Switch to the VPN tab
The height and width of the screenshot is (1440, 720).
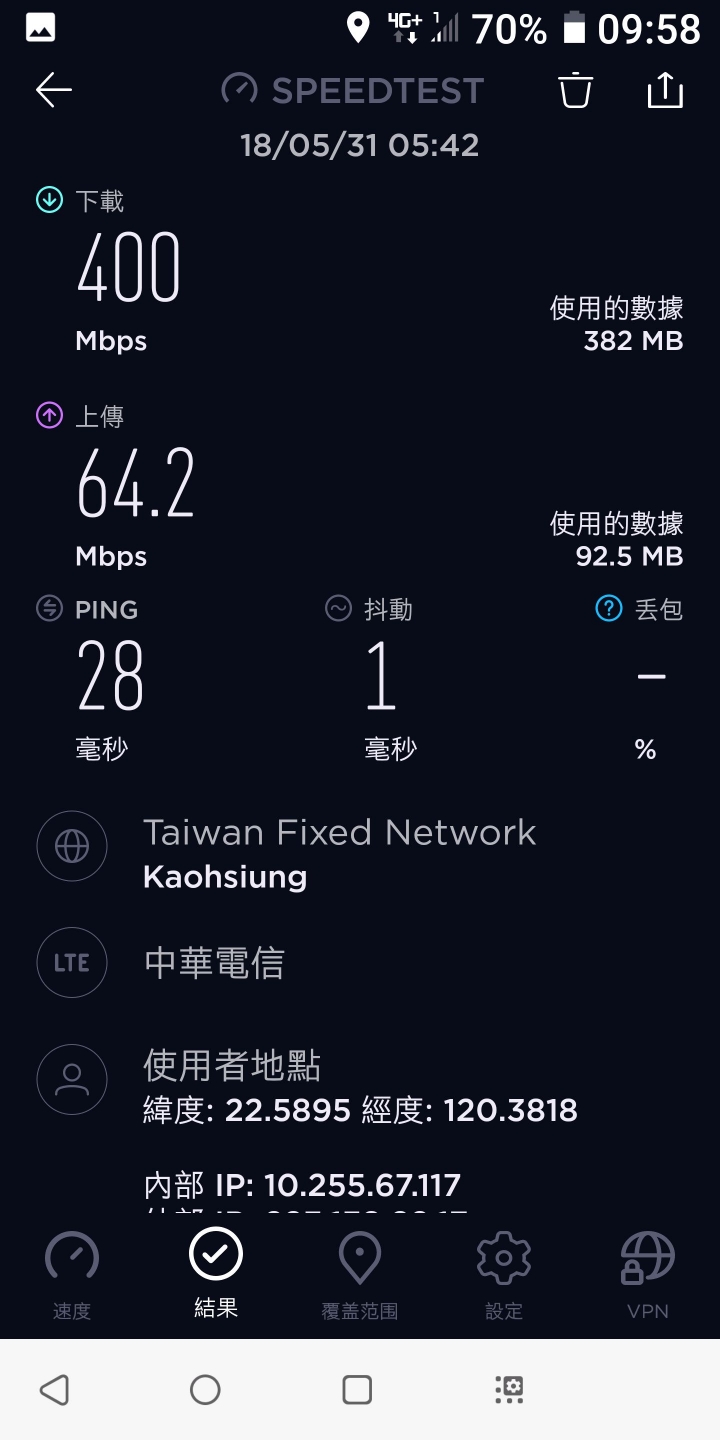pyautogui.click(x=648, y=1276)
